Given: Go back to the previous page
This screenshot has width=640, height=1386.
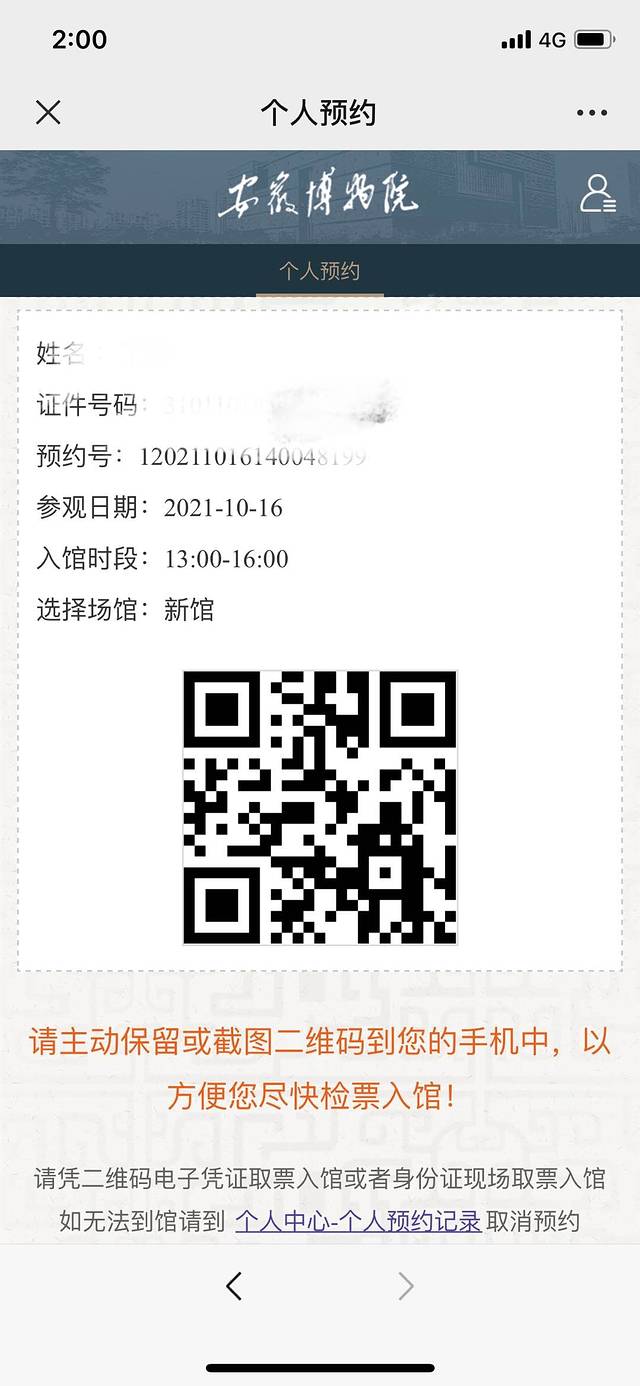Looking at the screenshot, I should tap(234, 1286).
